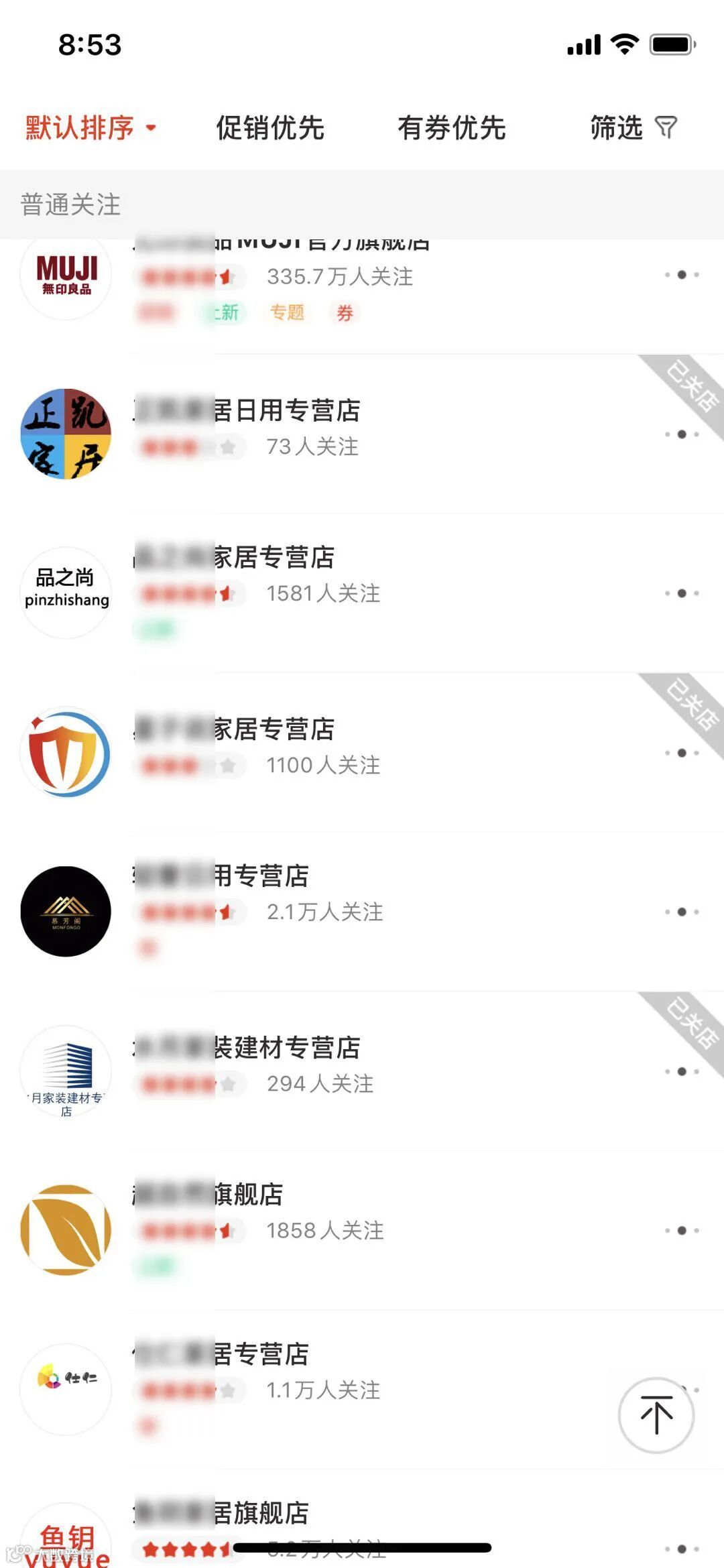Viewport: 724px width, 1568px height.
Task: Open the 默认排序 sort dropdown
Action: point(90,127)
